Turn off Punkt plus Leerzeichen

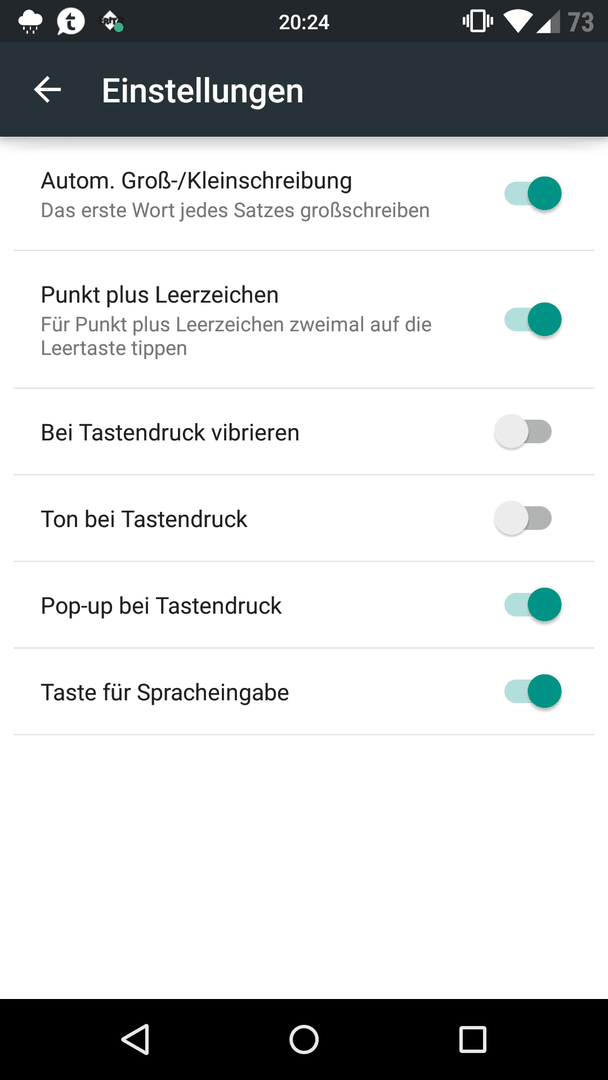coord(533,320)
